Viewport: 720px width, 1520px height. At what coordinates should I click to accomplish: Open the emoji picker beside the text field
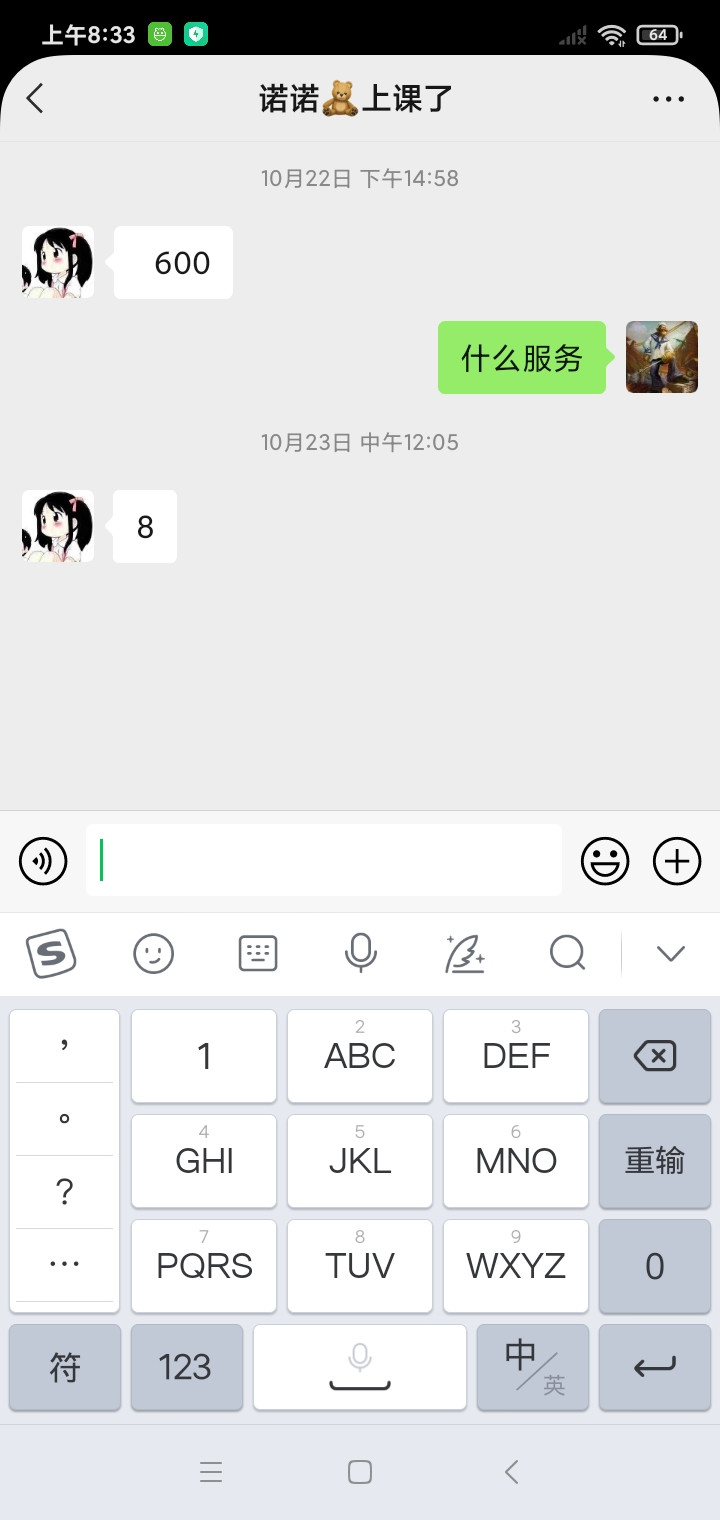click(605, 860)
